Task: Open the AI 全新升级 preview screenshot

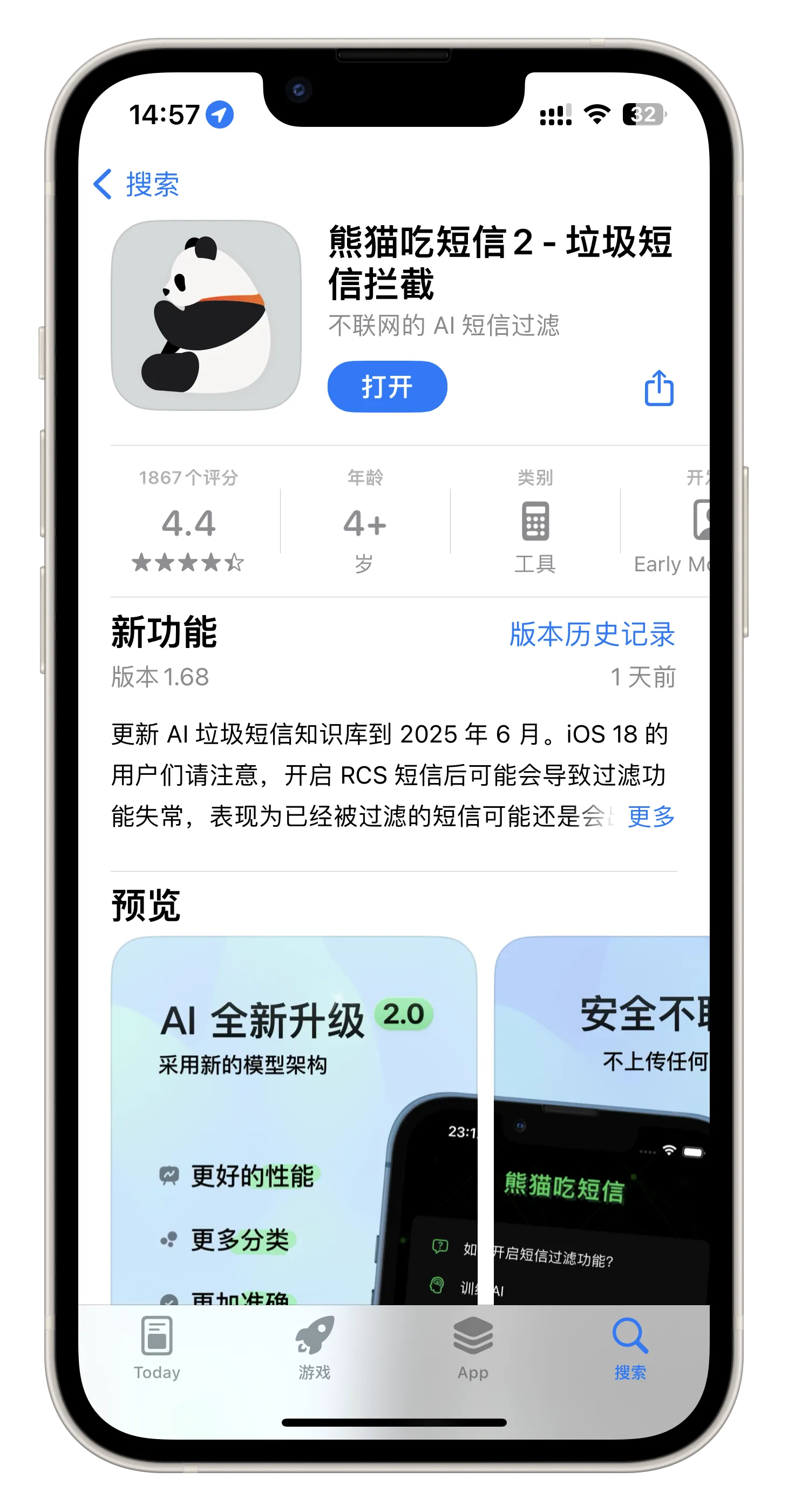Action: (294, 1120)
